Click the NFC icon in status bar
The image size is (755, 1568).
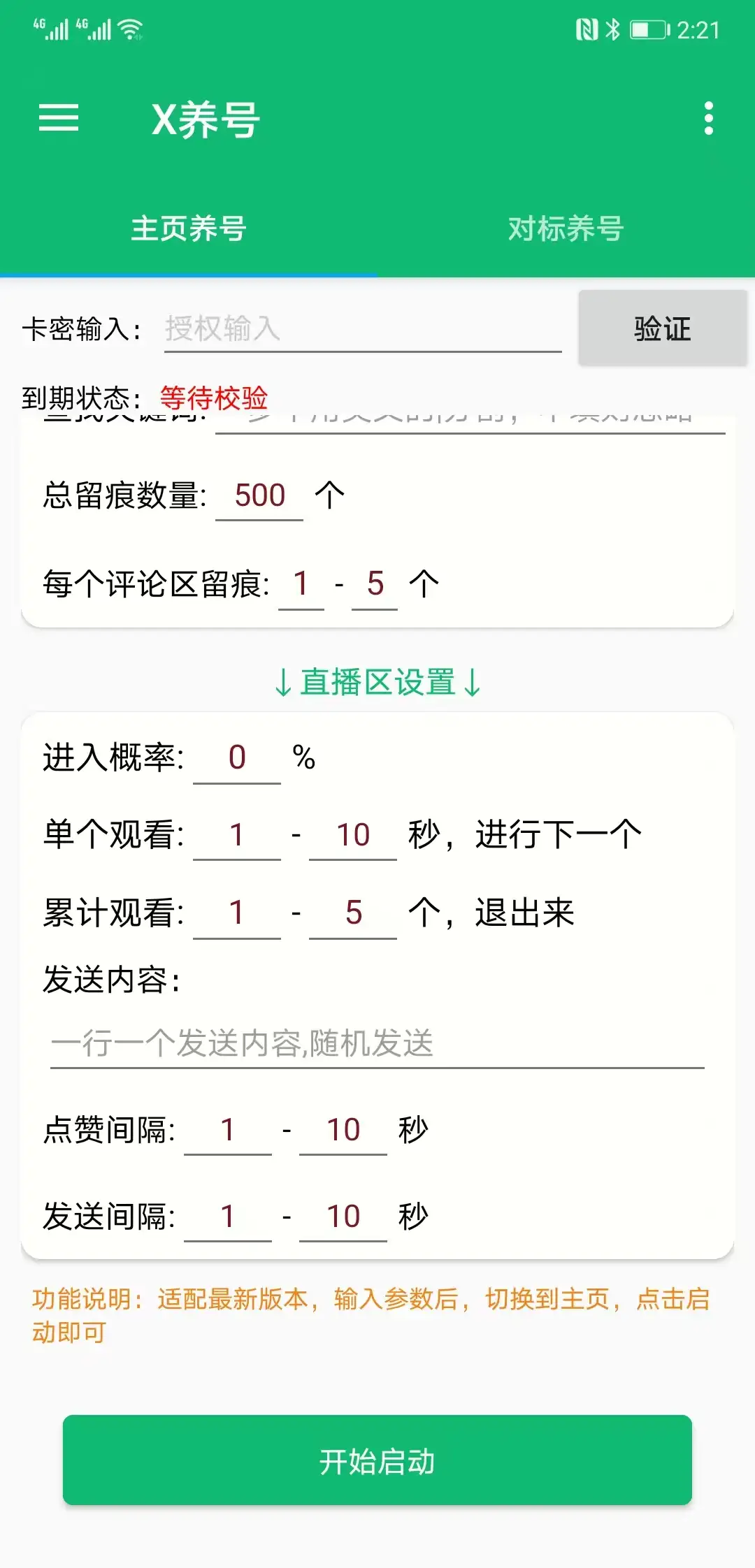587,29
